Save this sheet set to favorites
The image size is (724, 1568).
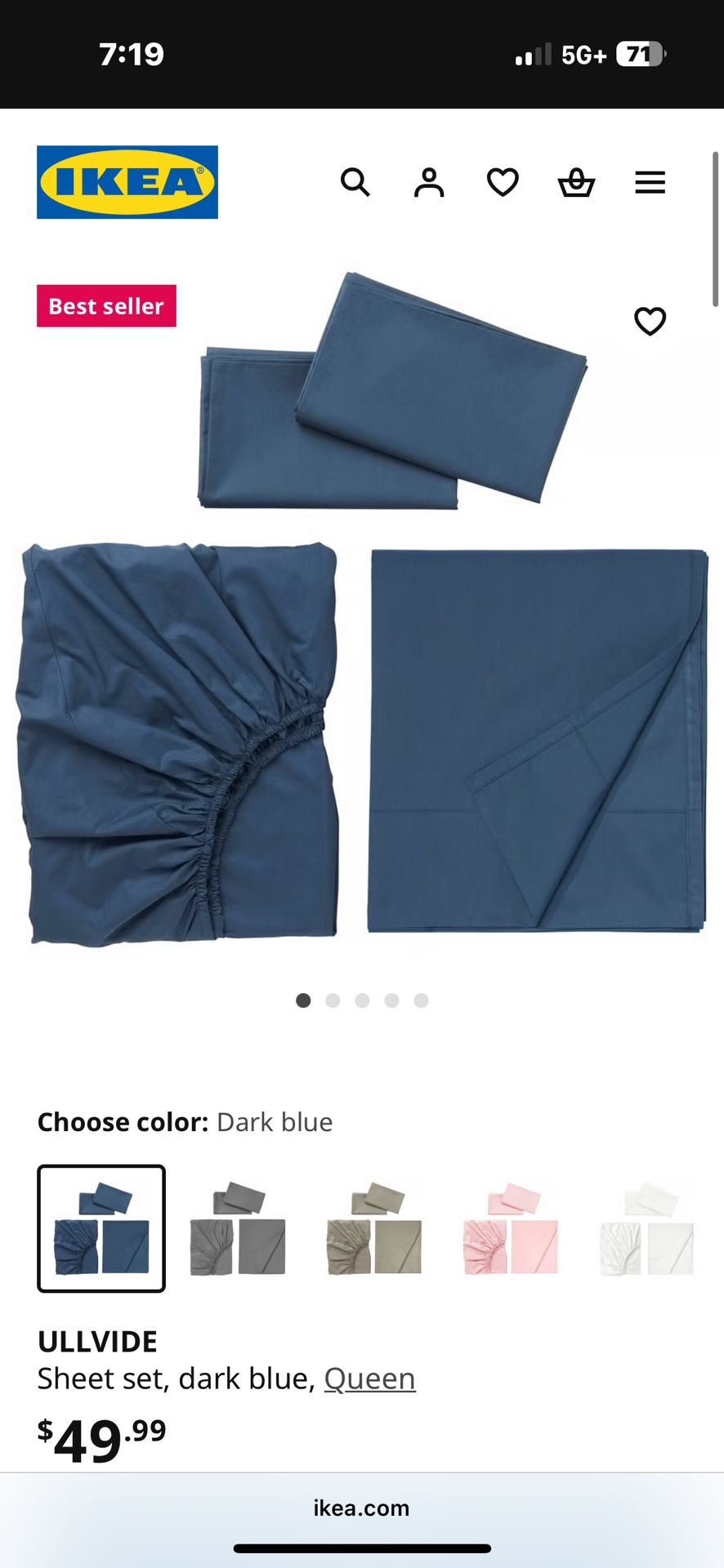(x=650, y=321)
